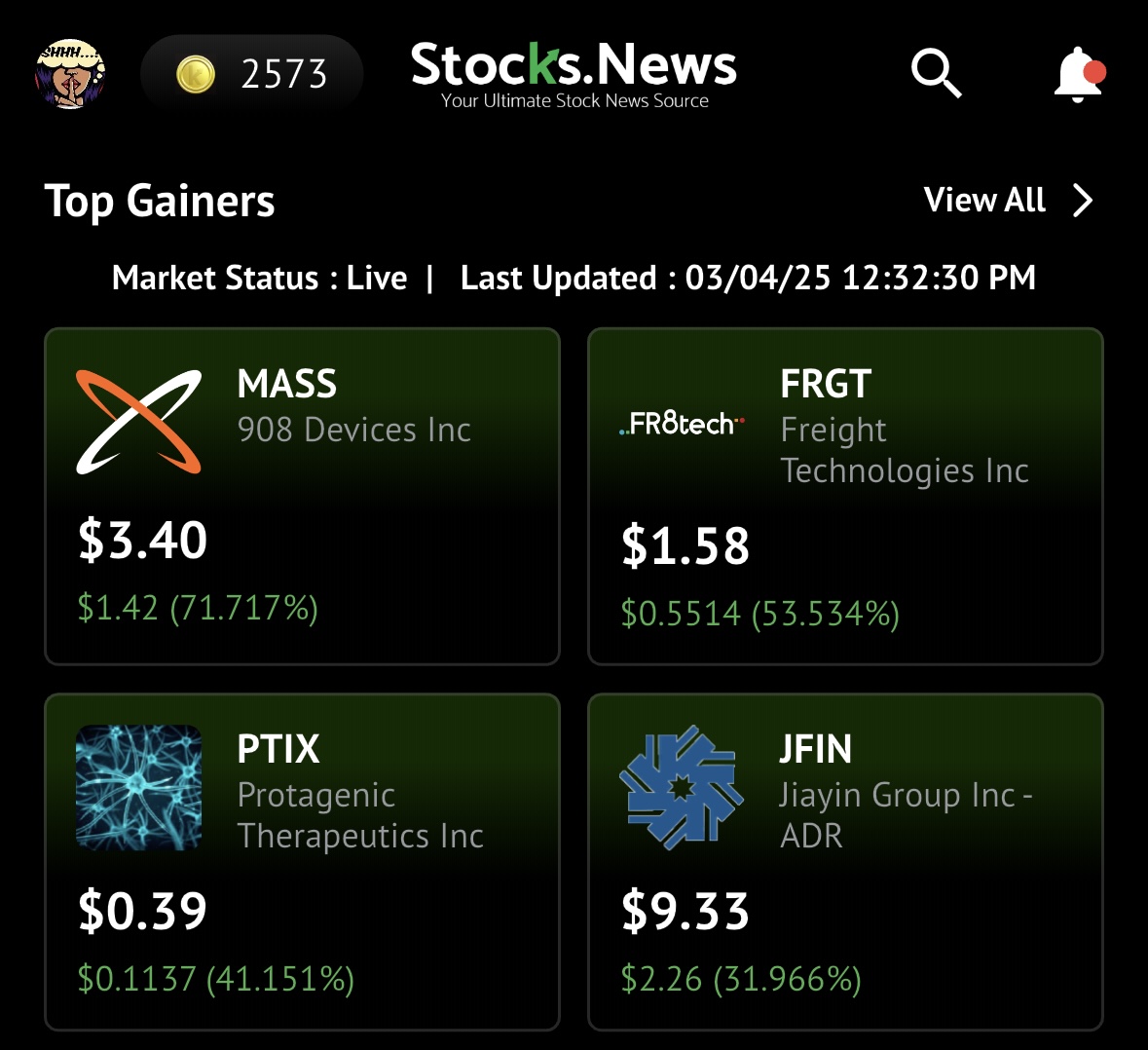
Task: View all top gainers
Action: (1008, 201)
